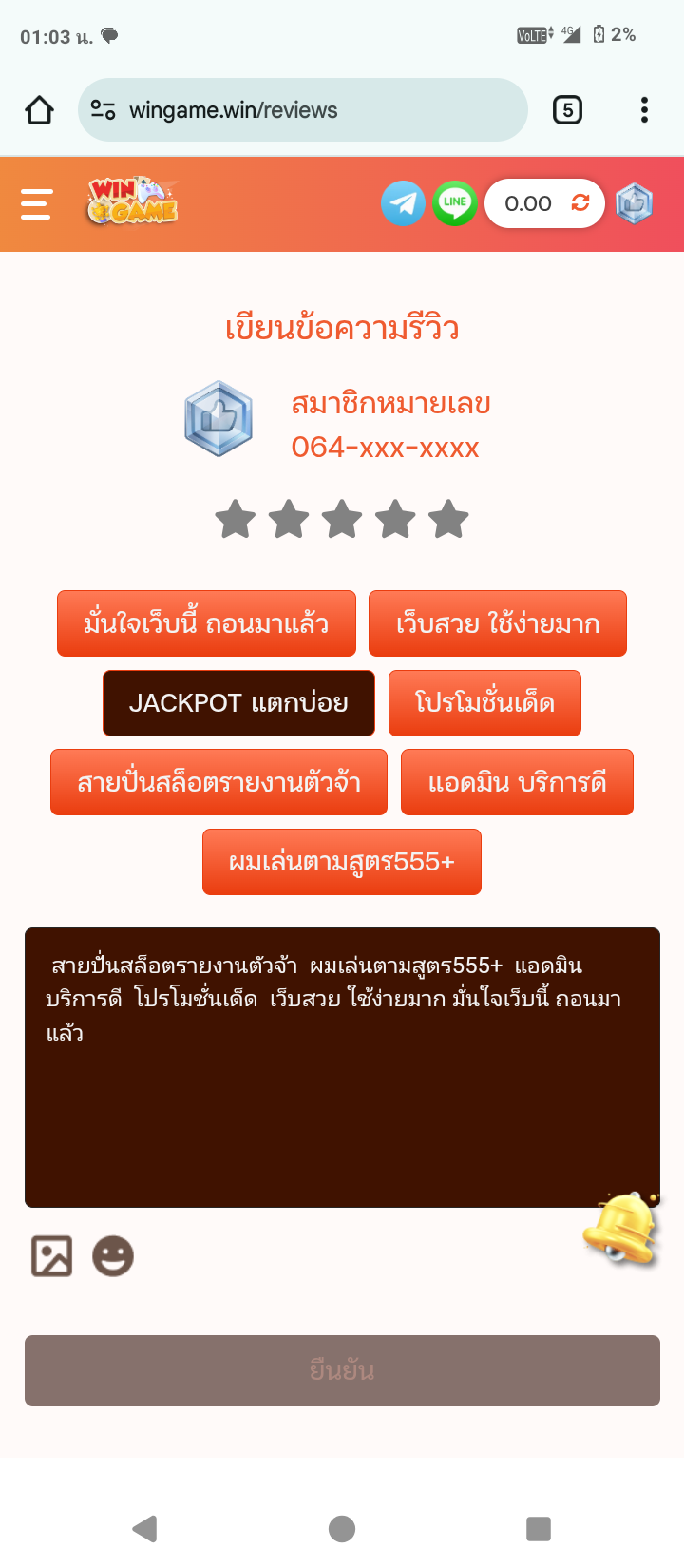684x1568 pixels.
Task: Select the "มั่นใจเว็บนี้ ถอนมาแล้ว" chip
Action: click(206, 623)
